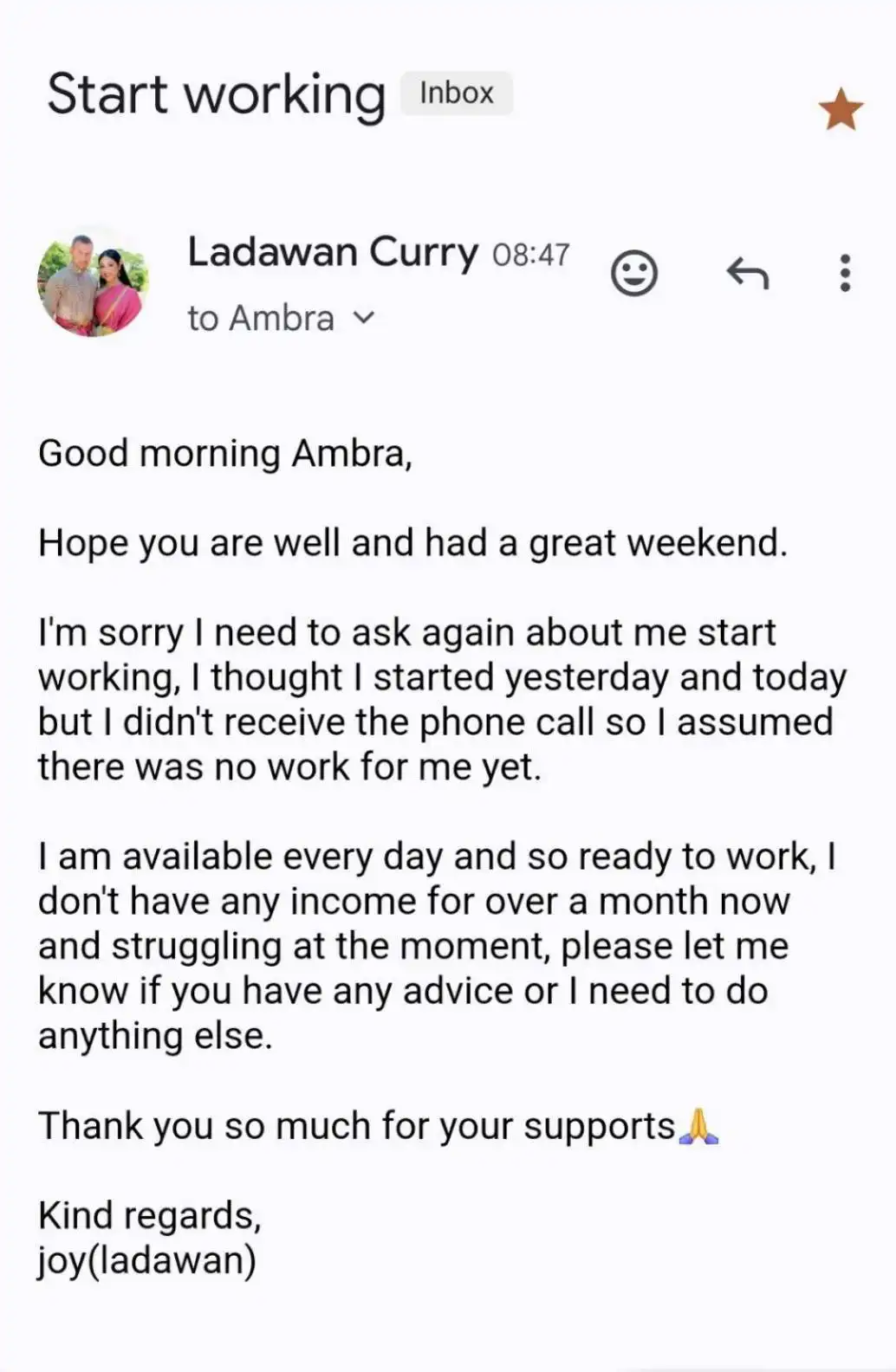Expand the recipient details next to Ambra
This screenshot has height=1372, width=896.
(365, 318)
